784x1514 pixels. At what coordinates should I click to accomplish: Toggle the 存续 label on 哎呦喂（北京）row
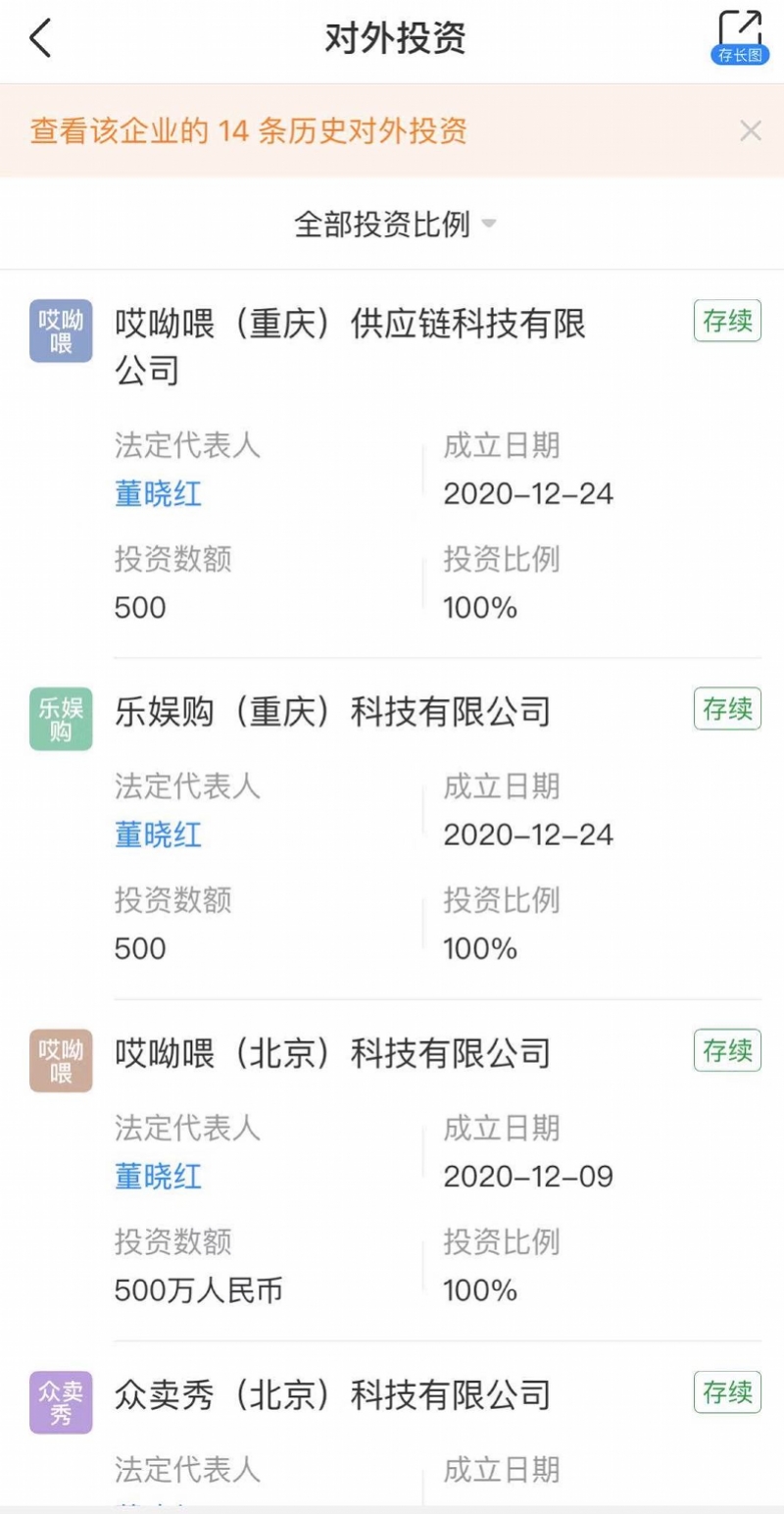726,1051
